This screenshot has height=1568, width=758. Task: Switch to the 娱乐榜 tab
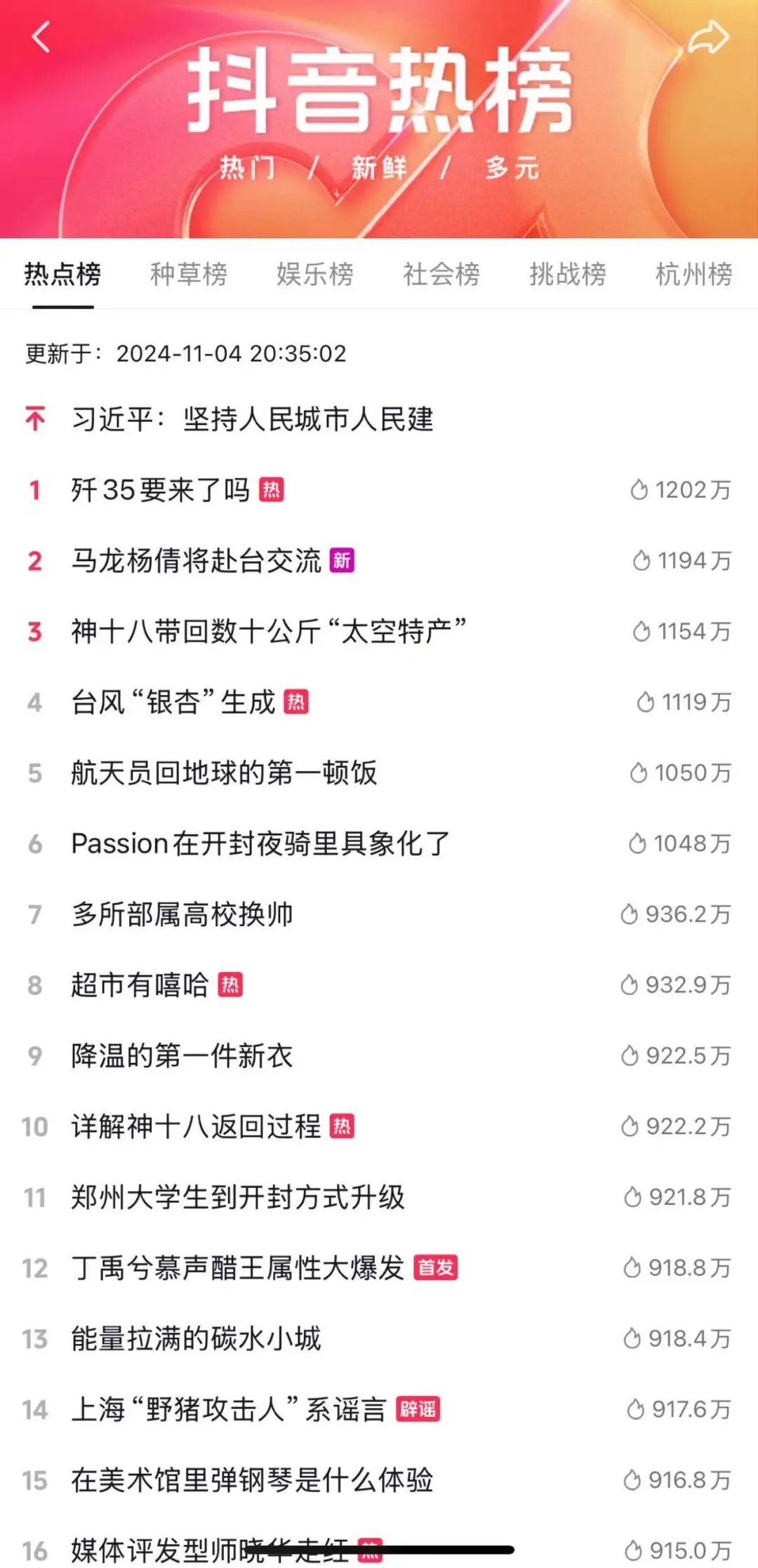click(314, 274)
